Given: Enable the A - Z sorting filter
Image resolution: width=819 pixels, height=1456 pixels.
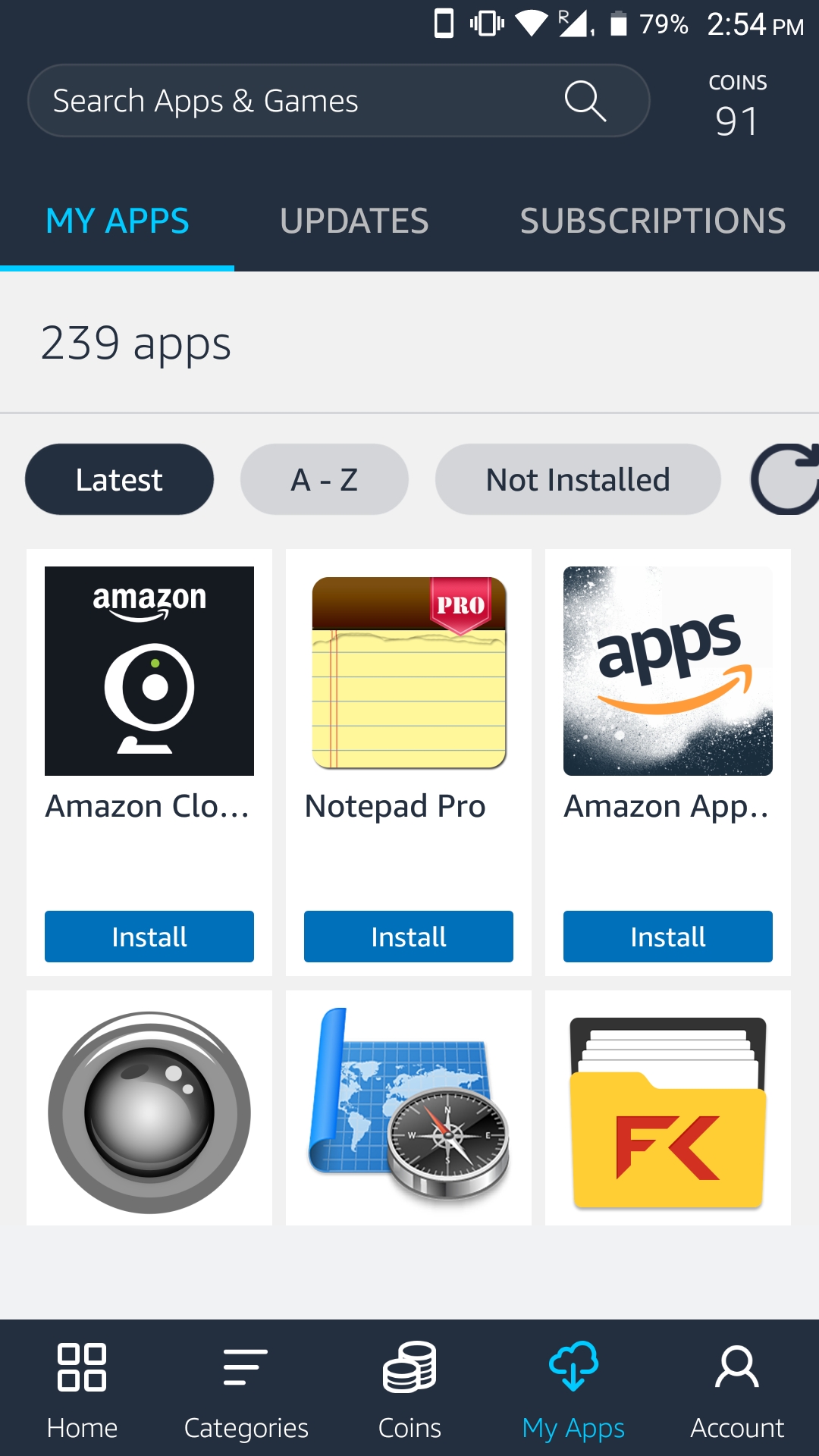Looking at the screenshot, I should [x=324, y=479].
